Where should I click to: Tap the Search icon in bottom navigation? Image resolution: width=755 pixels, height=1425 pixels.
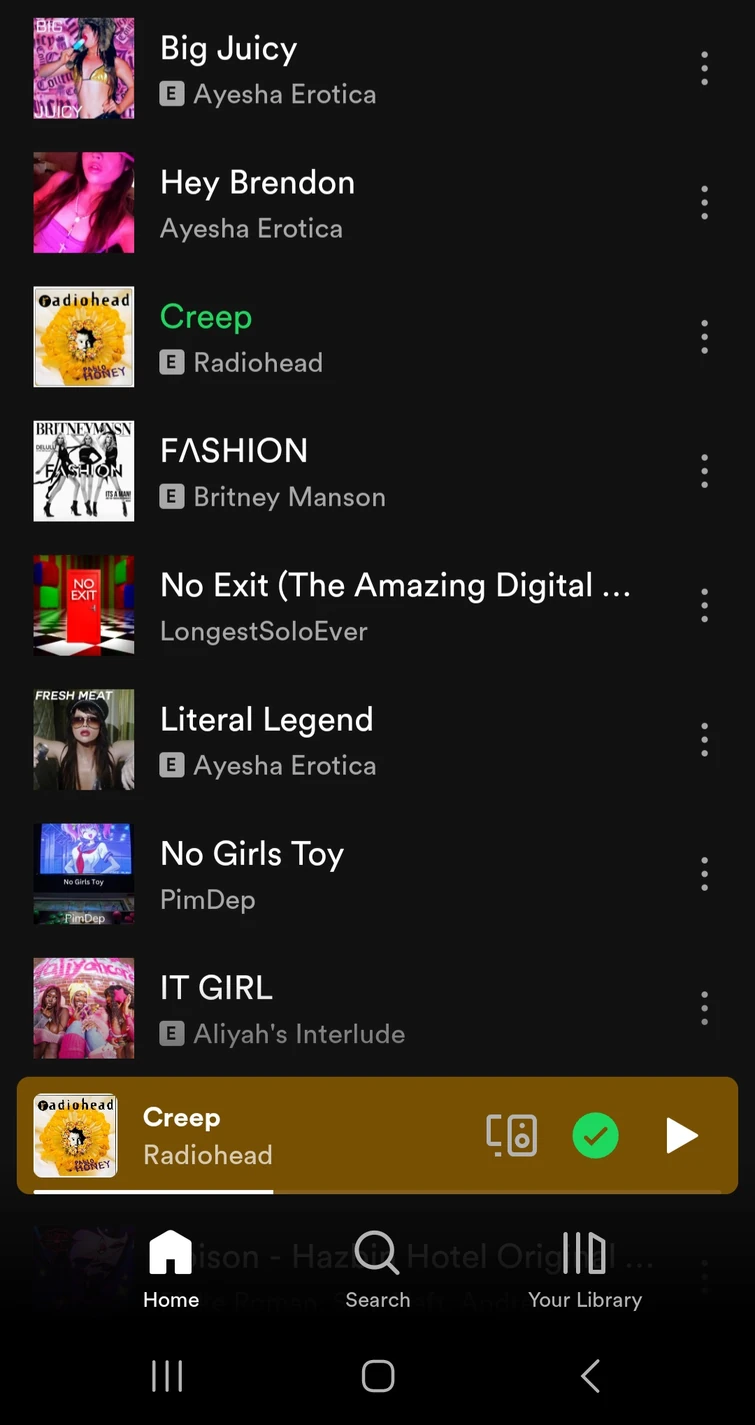[x=377, y=1268]
